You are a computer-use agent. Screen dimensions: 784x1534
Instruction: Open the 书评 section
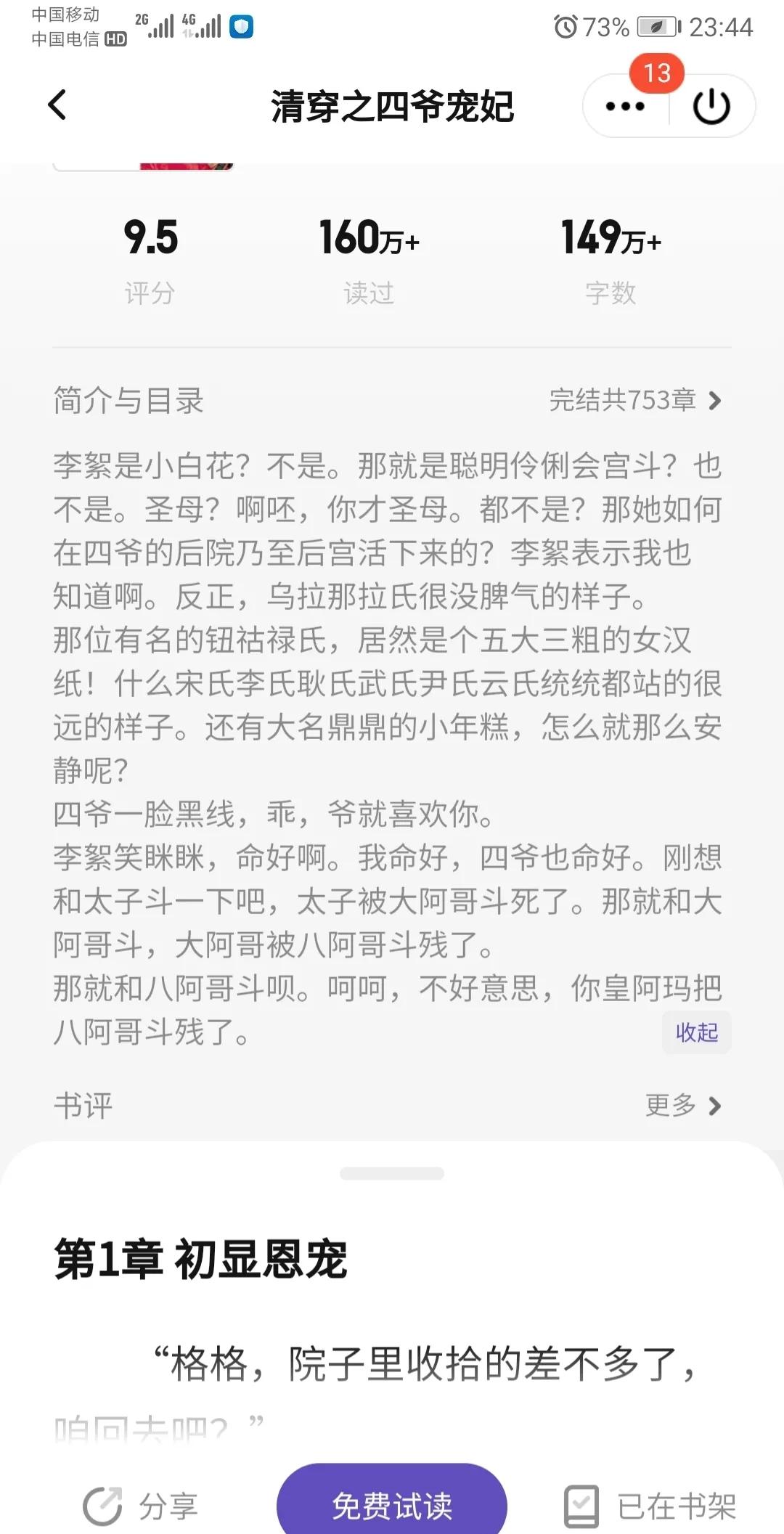tap(82, 1106)
